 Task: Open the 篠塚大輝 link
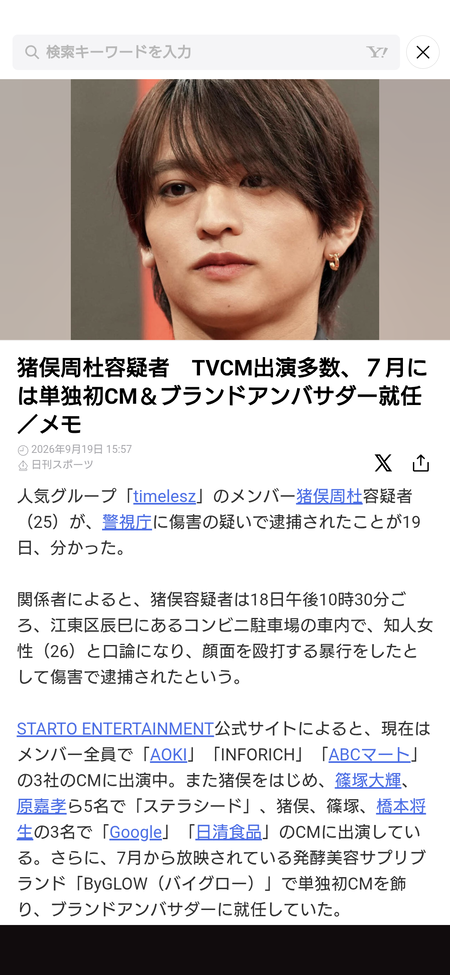pos(368,780)
